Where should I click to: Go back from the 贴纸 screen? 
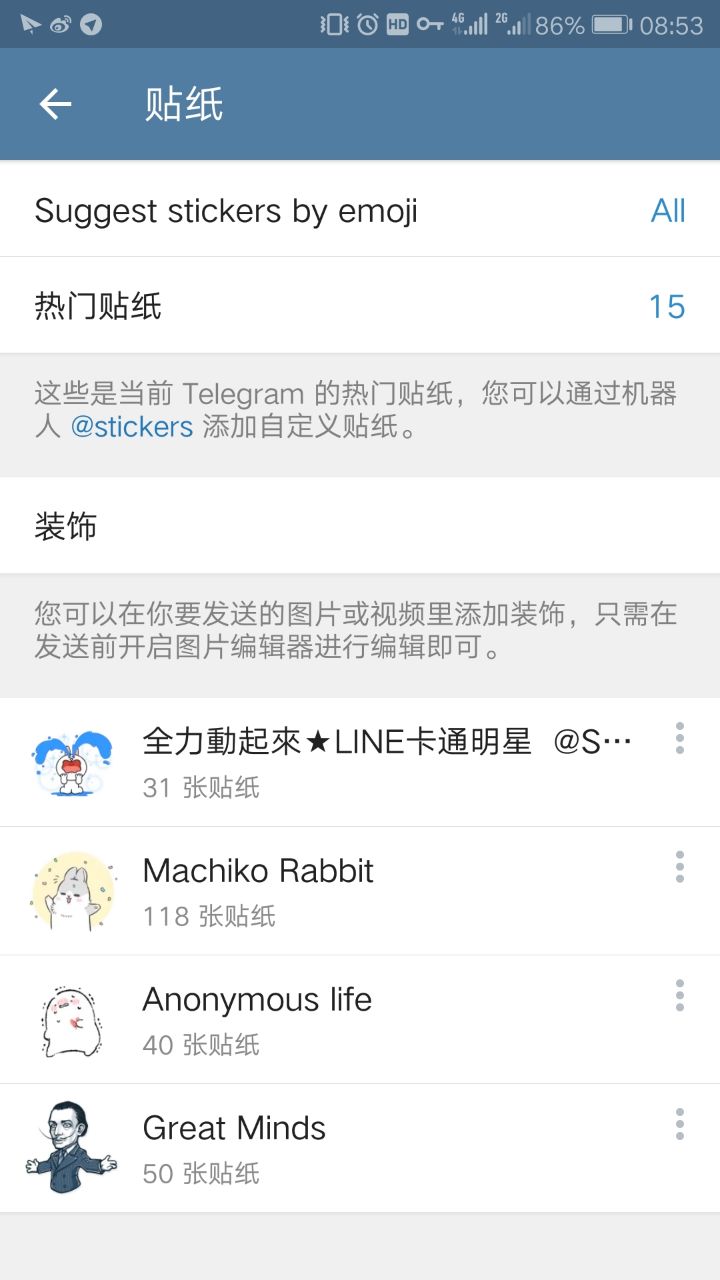(x=56, y=104)
